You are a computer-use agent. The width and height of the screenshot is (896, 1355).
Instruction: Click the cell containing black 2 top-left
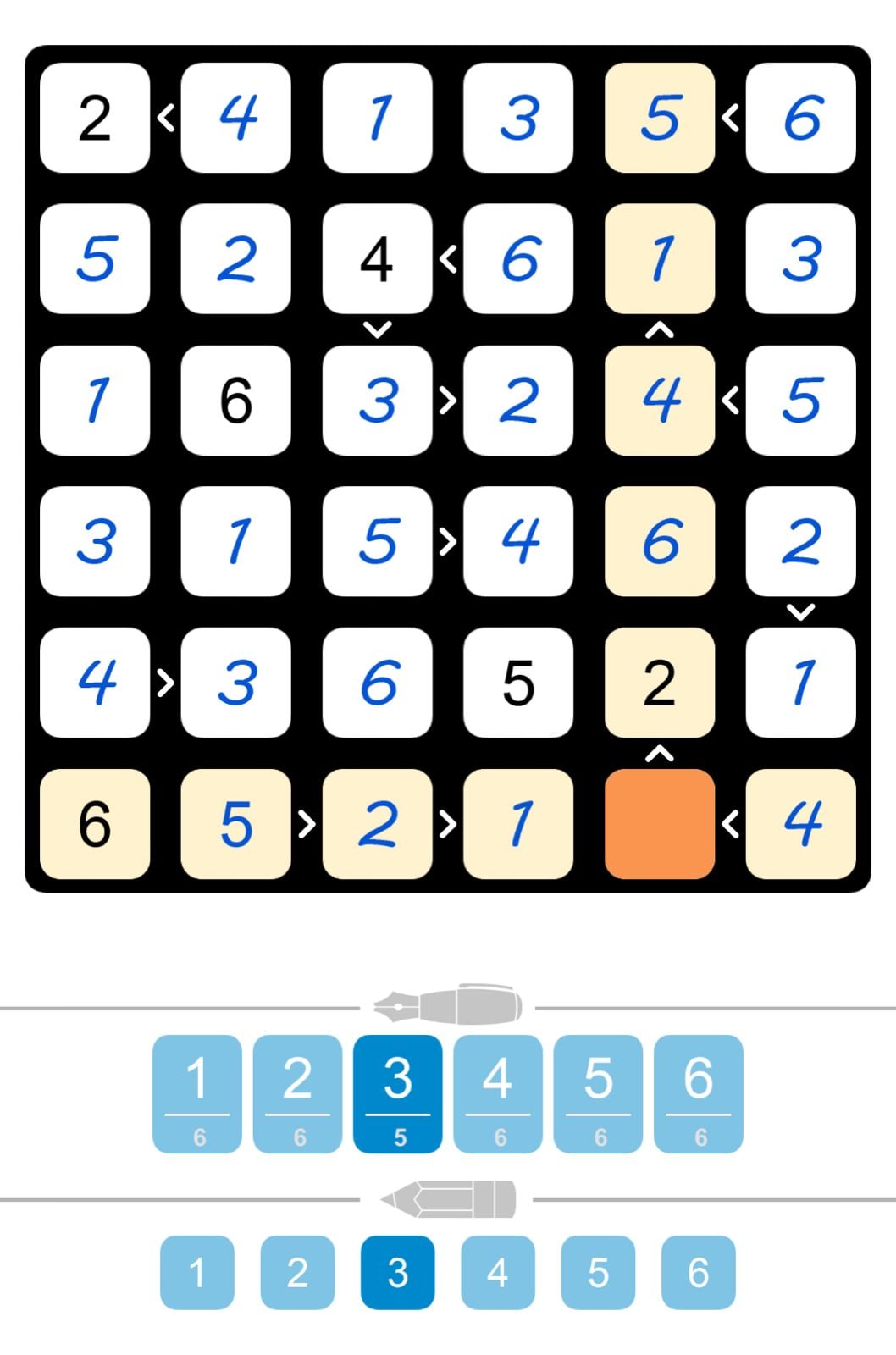pyautogui.click(x=96, y=118)
